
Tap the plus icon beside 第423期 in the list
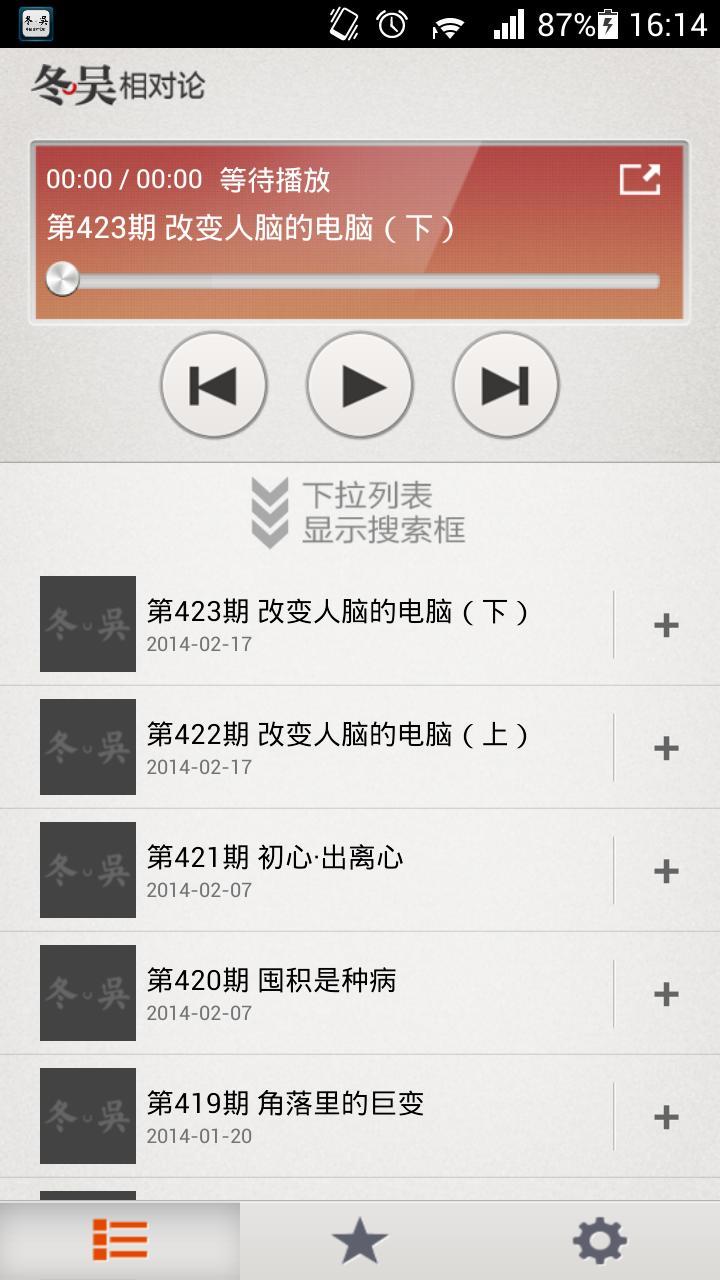click(x=666, y=625)
